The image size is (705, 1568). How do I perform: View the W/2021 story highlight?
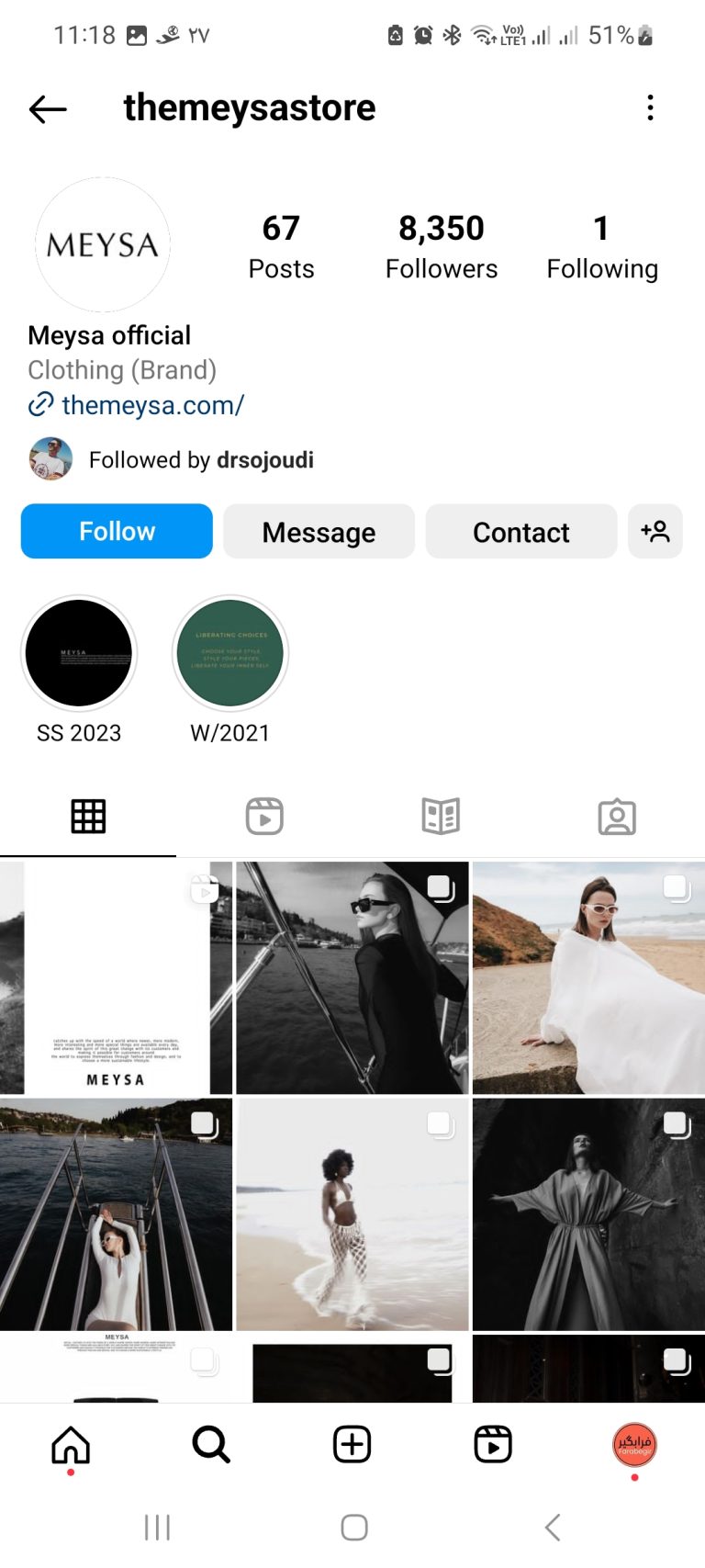click(x=230, y=654)
